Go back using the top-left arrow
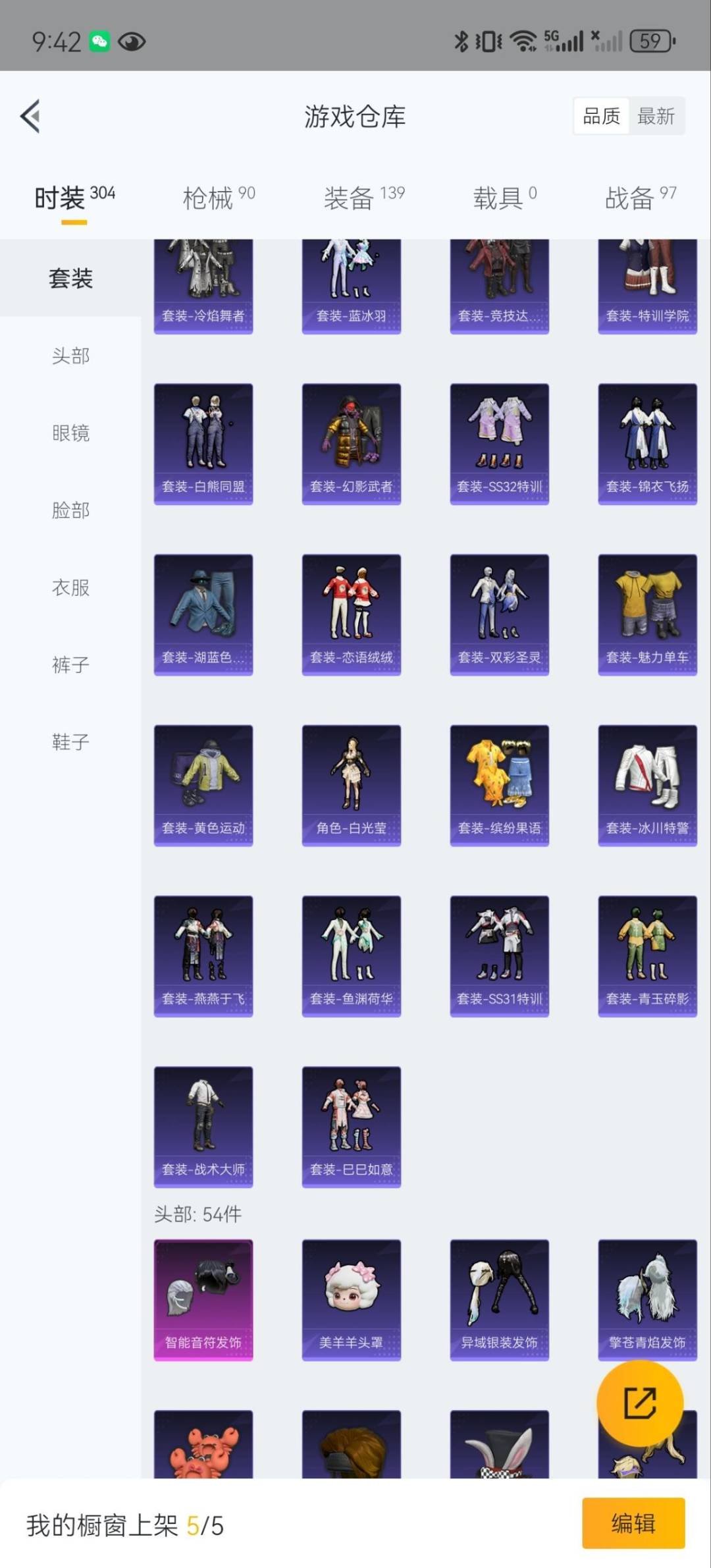Screen dimensions: 711x1568 tap(31, 117)
